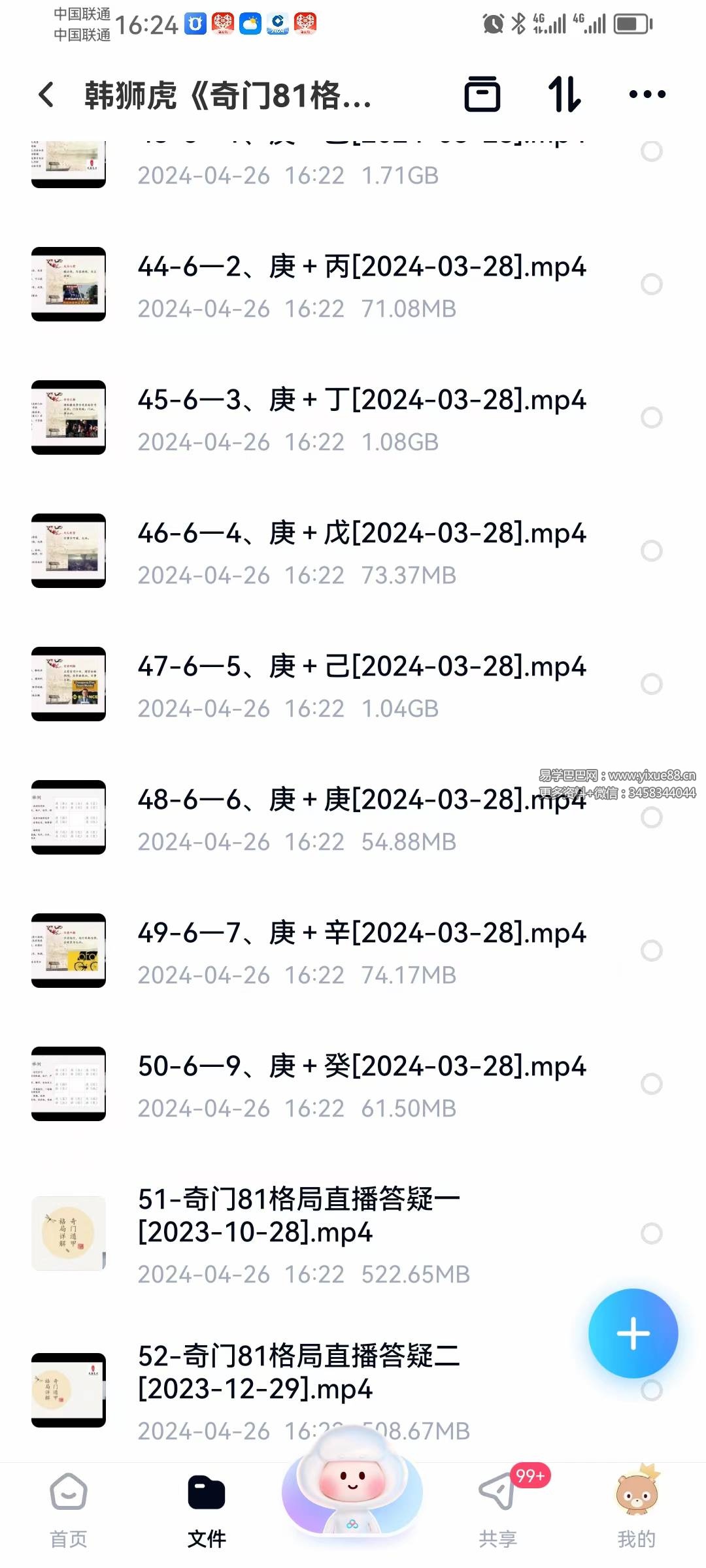
Task: Open the transfer list box icon
Action: click(482, 95)
